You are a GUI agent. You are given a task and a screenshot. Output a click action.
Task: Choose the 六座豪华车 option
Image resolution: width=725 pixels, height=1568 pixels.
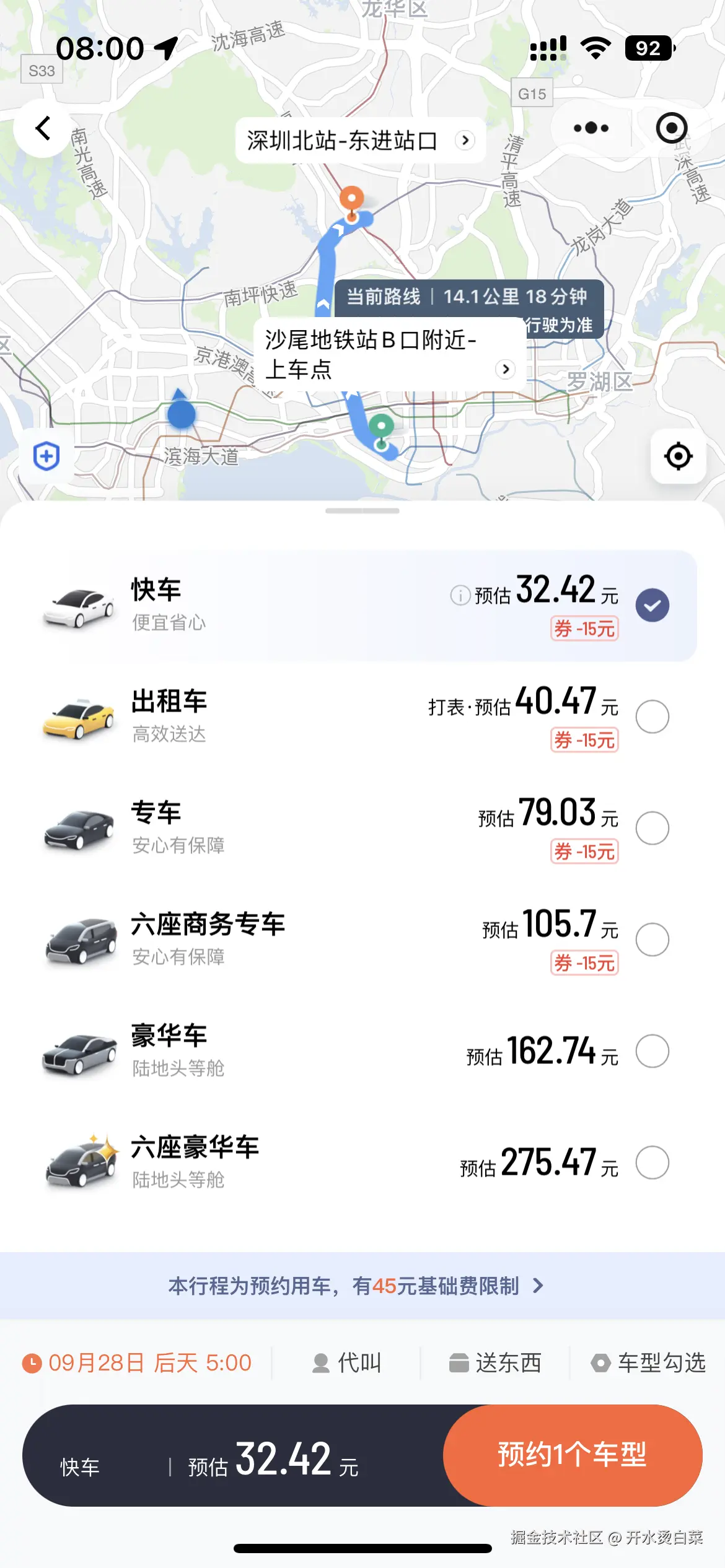tap(652, 1162)
